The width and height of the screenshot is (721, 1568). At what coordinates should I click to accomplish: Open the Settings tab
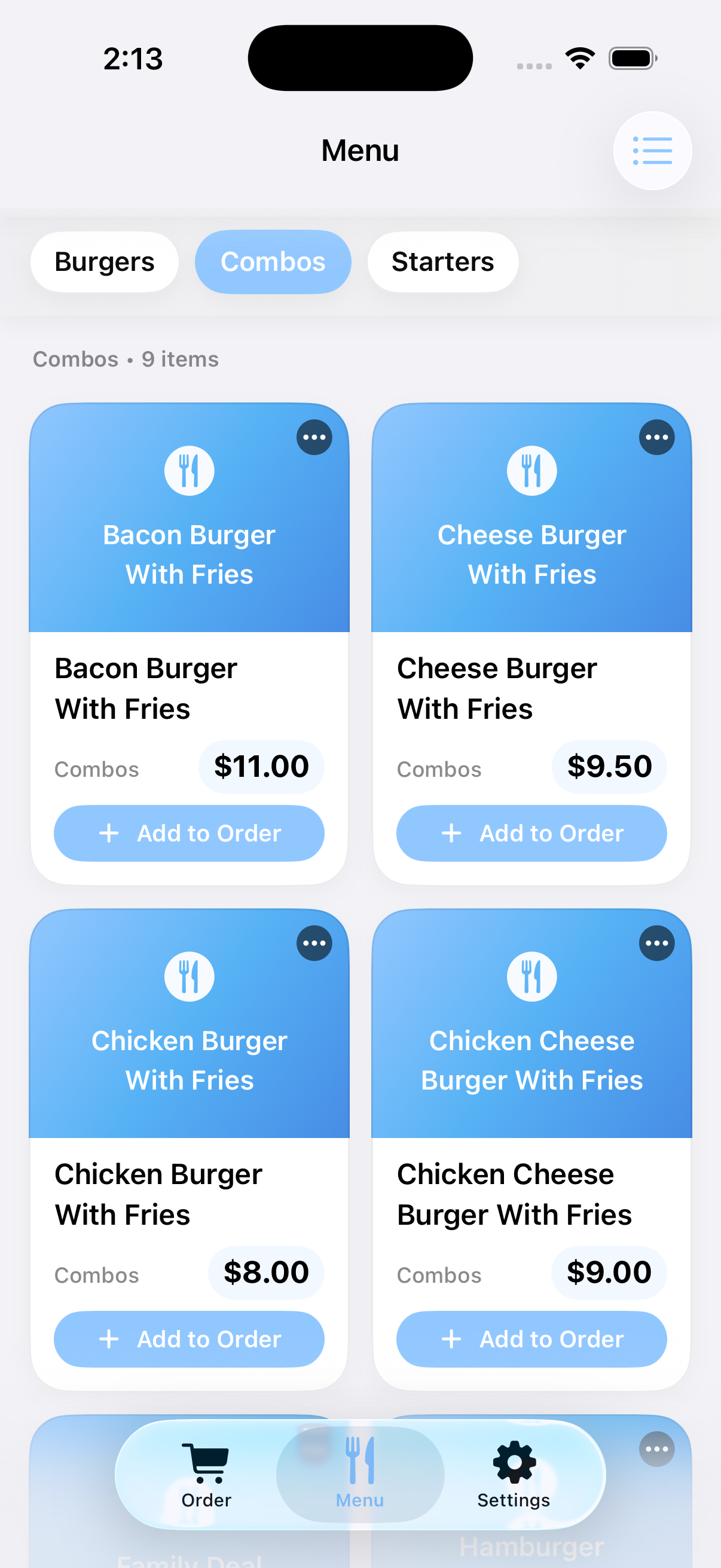[x=514, y=1474]
